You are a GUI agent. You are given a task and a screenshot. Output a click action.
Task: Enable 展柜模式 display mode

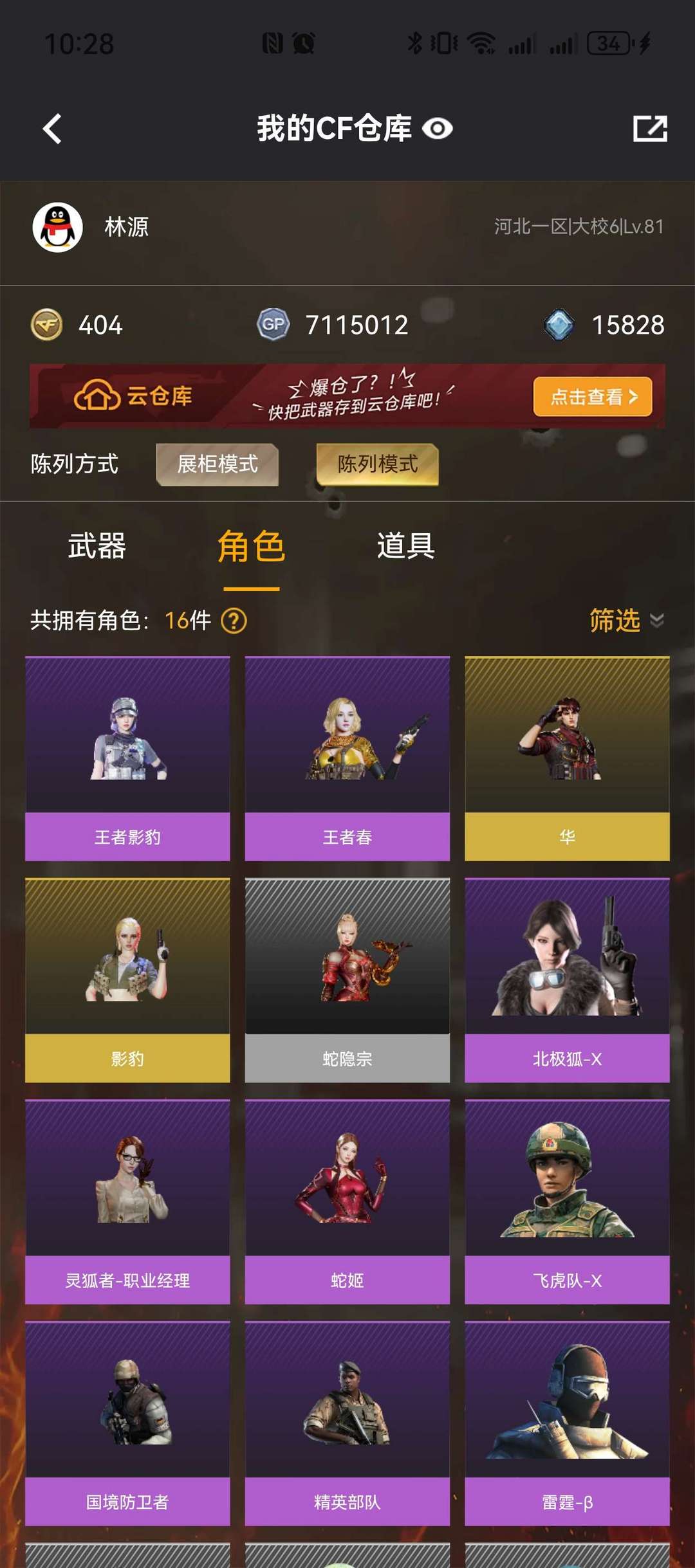click(217, 464)
